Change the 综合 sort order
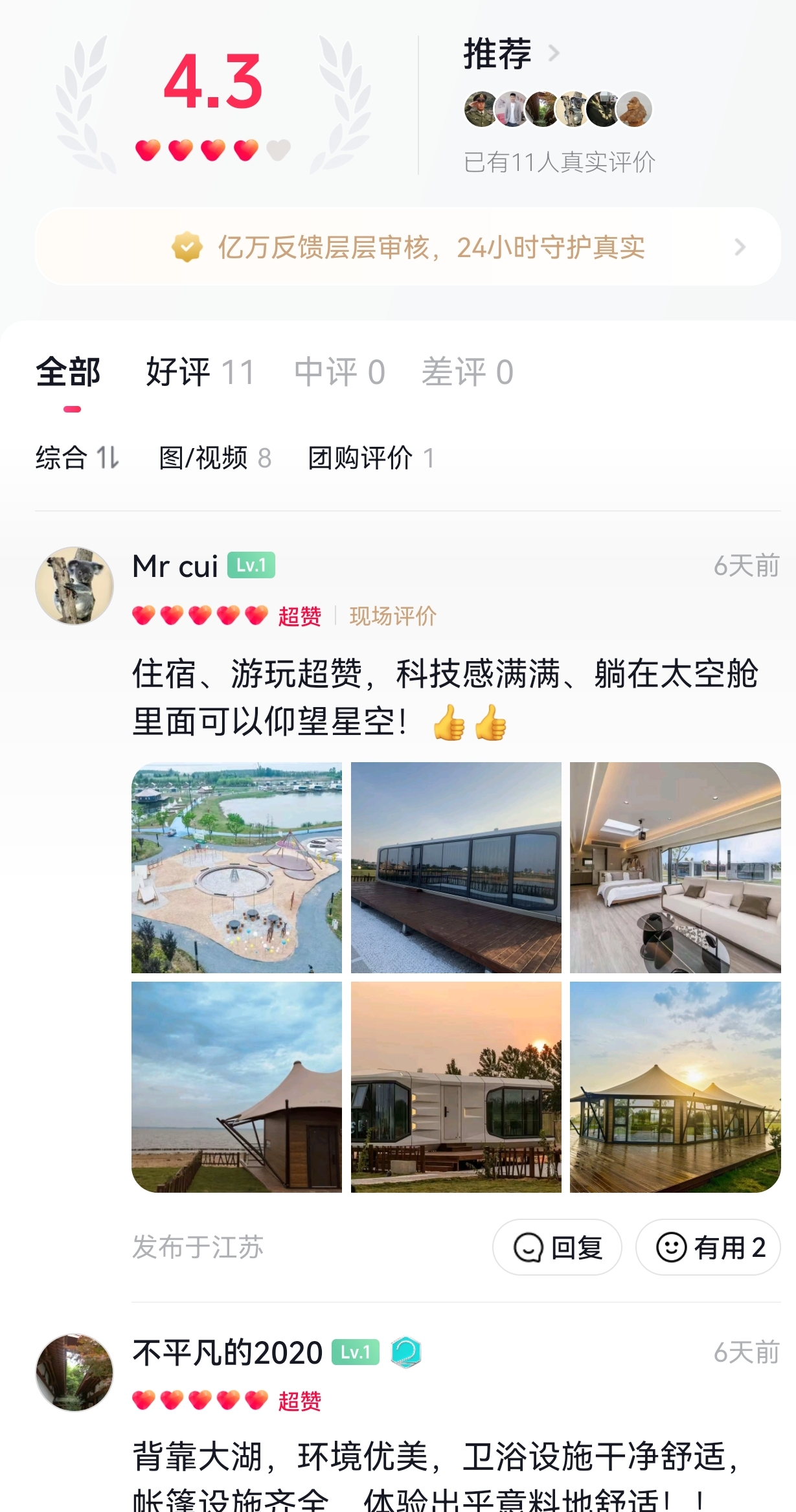Screen dimensions: 796x1512 [x=78, y=458]
